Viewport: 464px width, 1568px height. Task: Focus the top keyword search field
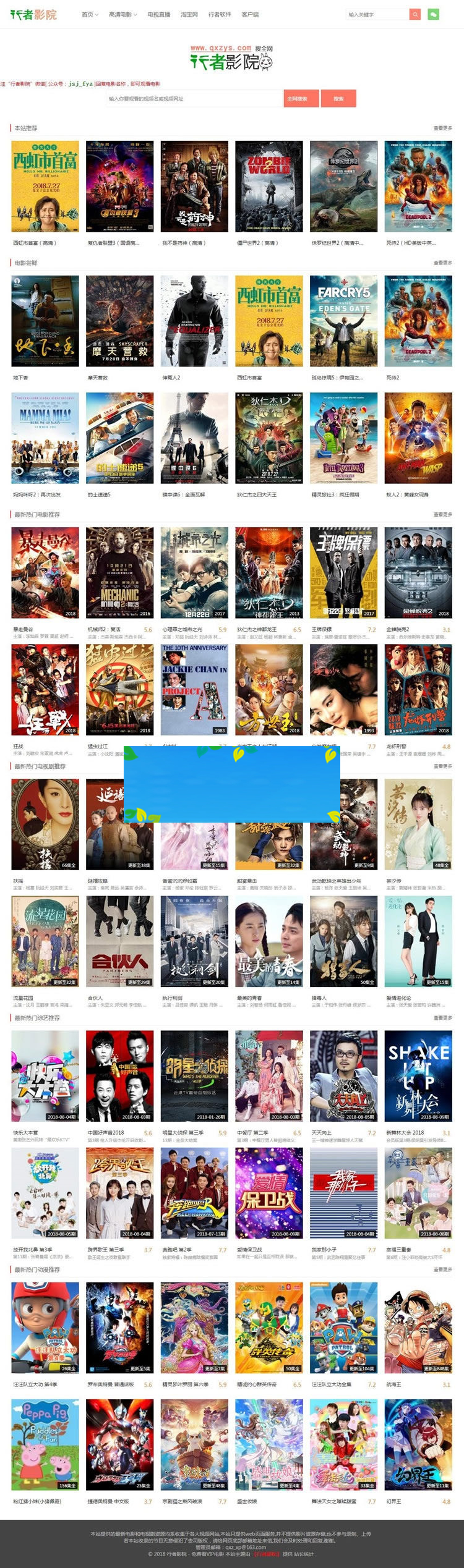tap(377, 14)
